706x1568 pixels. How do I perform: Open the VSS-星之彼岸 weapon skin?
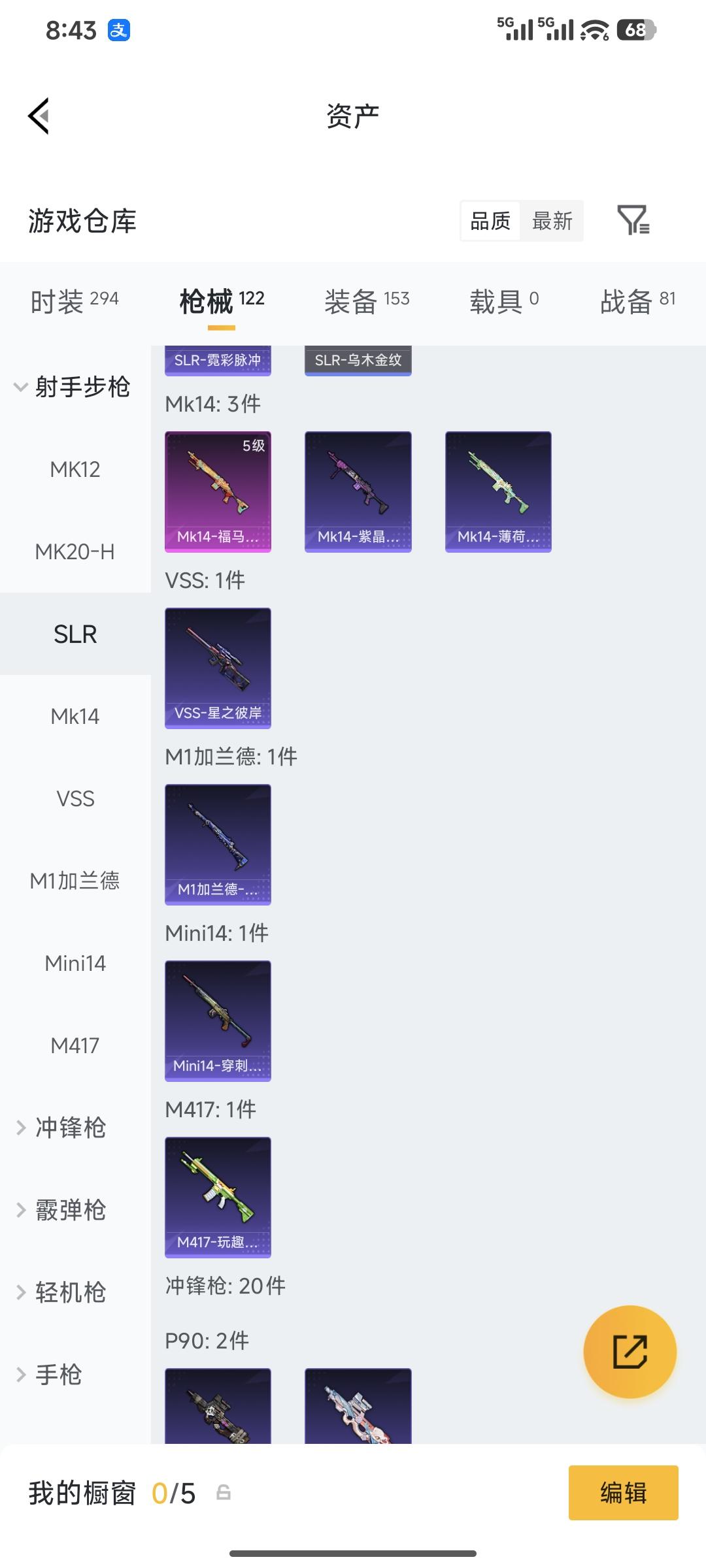coord(218,666)
